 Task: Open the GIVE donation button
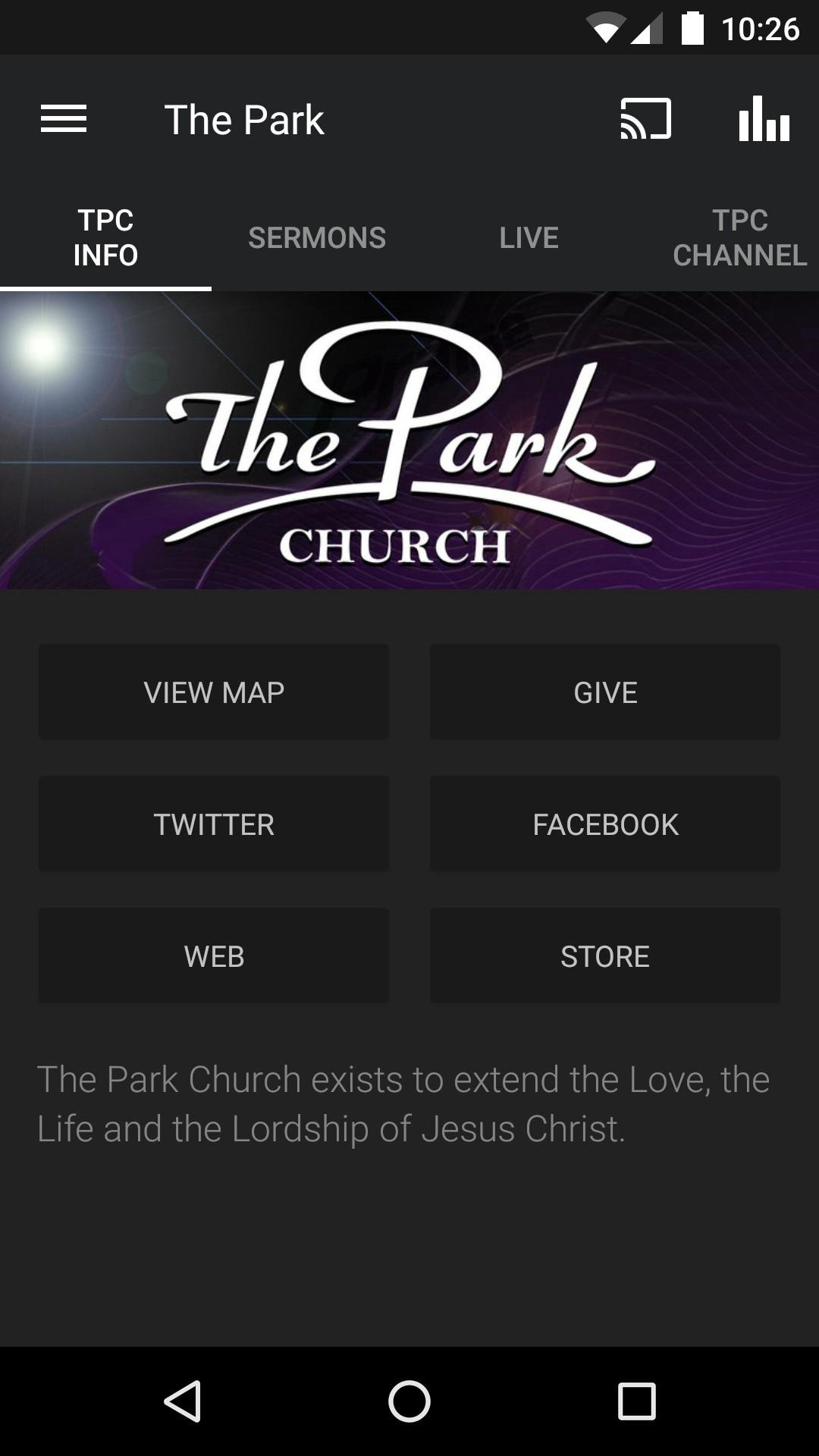click(605, 691)
